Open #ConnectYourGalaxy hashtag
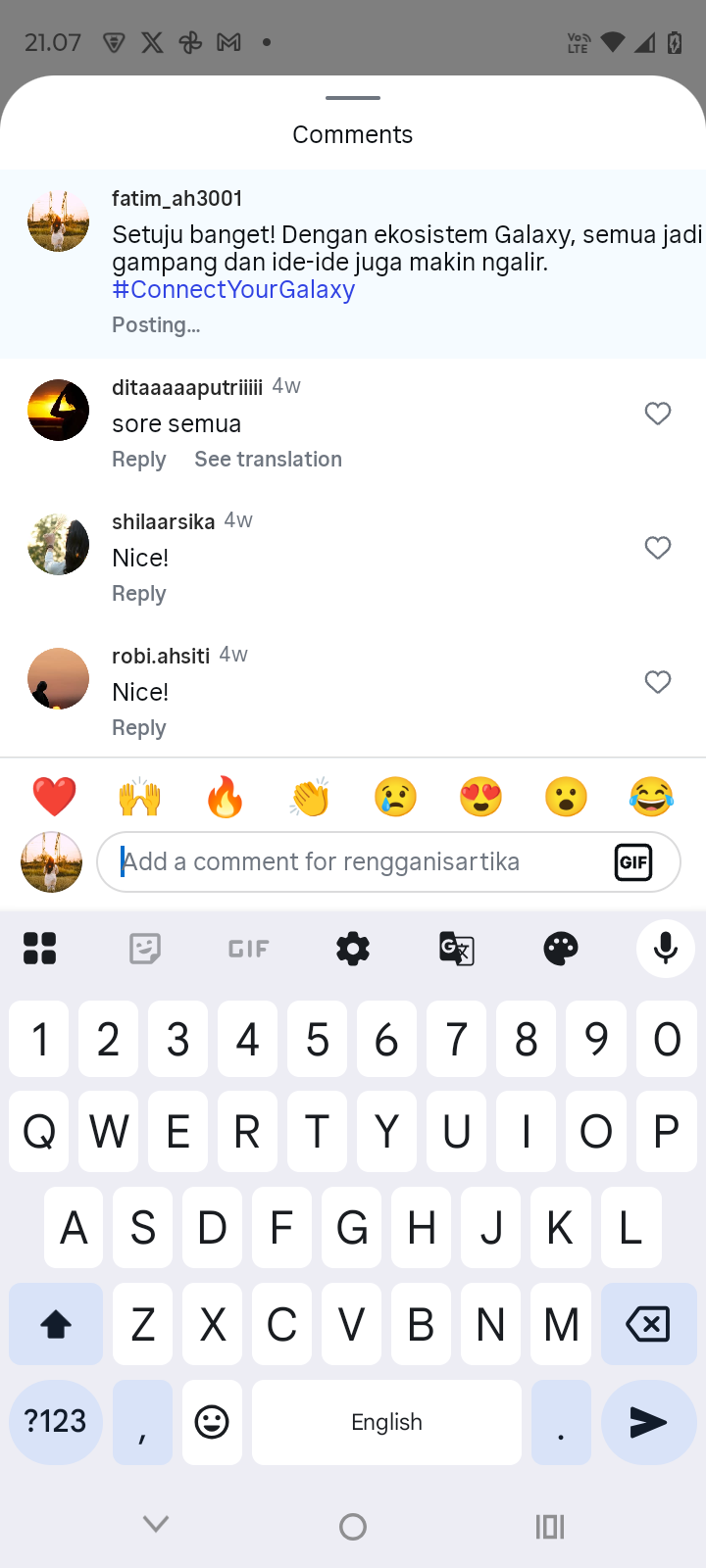Viewport: 706px width, 1568px height. coord(233,290)
